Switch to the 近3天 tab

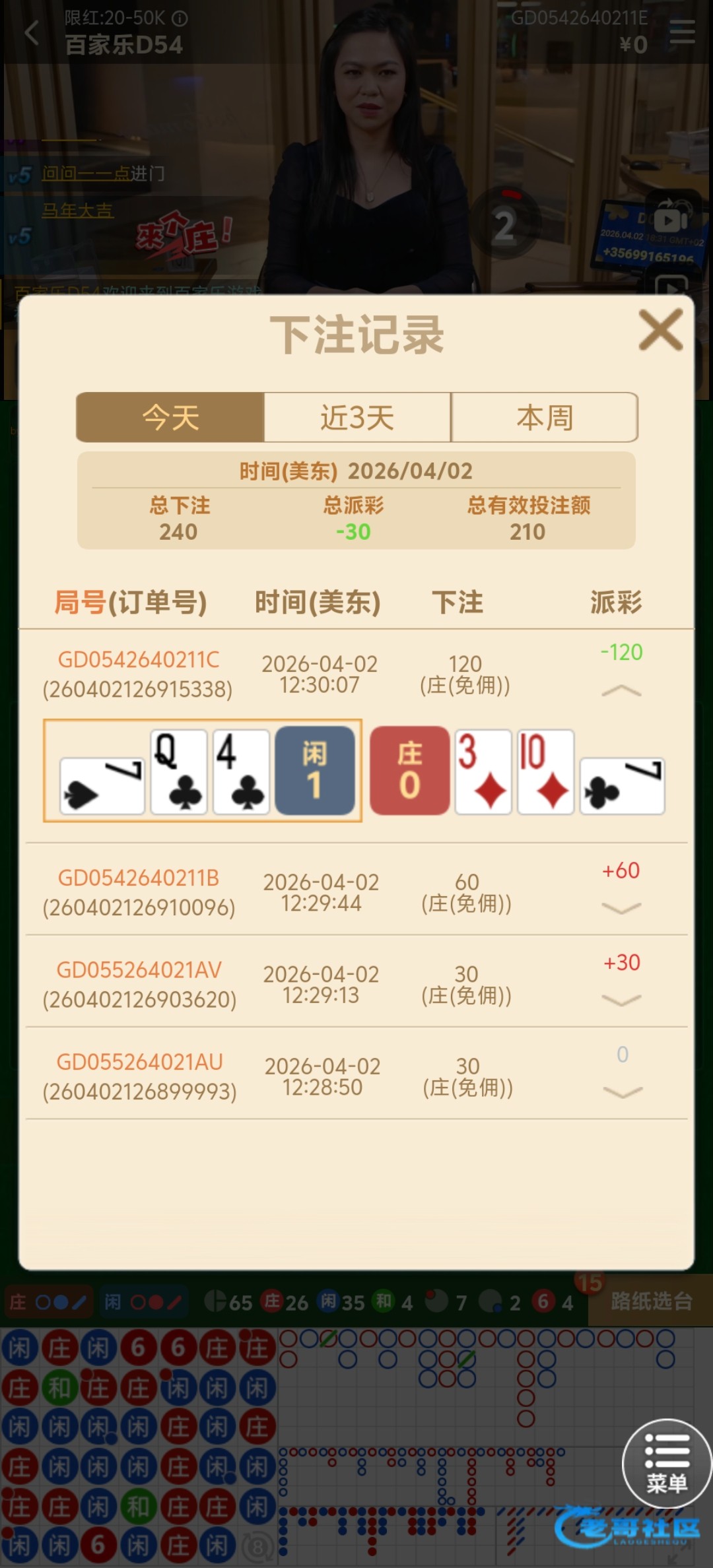(357, 418)
